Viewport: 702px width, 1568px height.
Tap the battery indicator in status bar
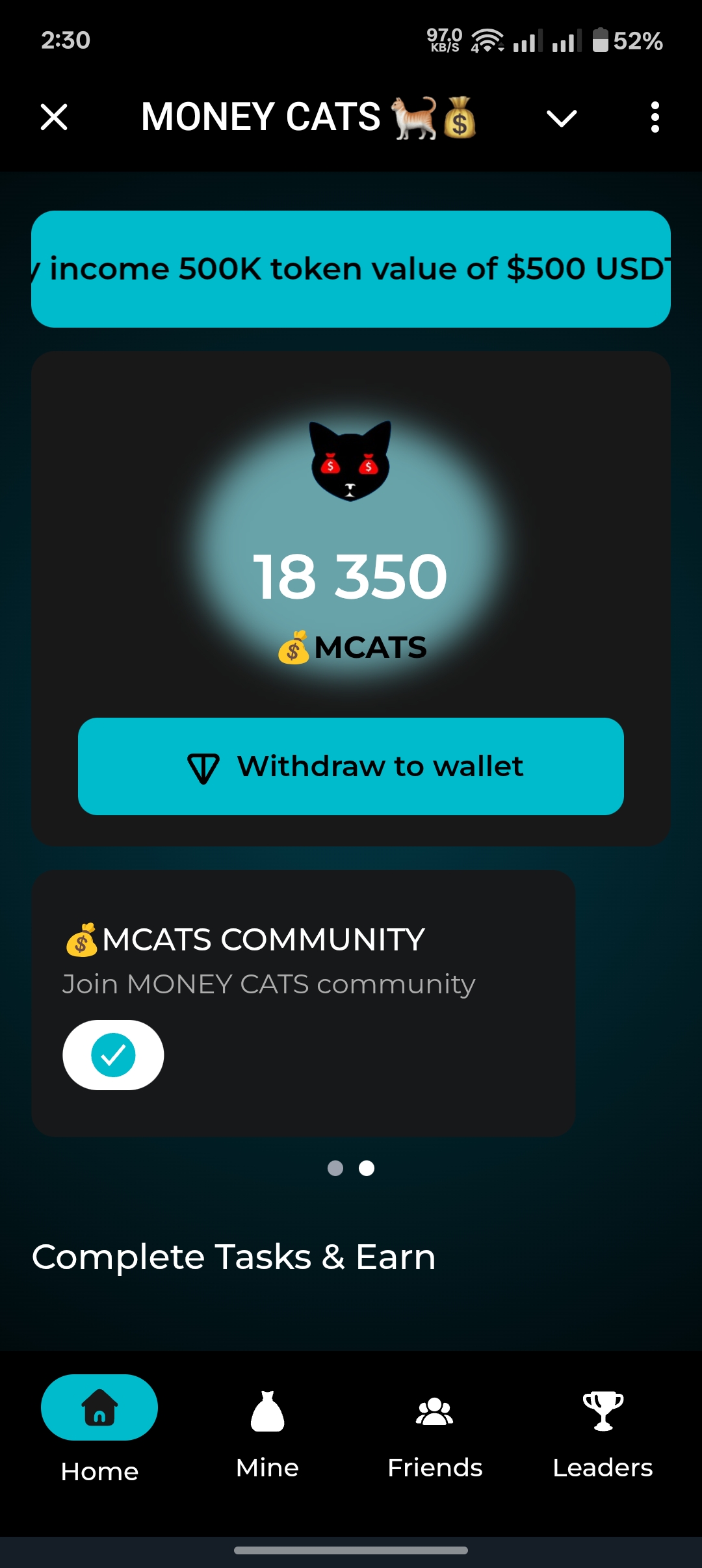click(x=601, y=40)
